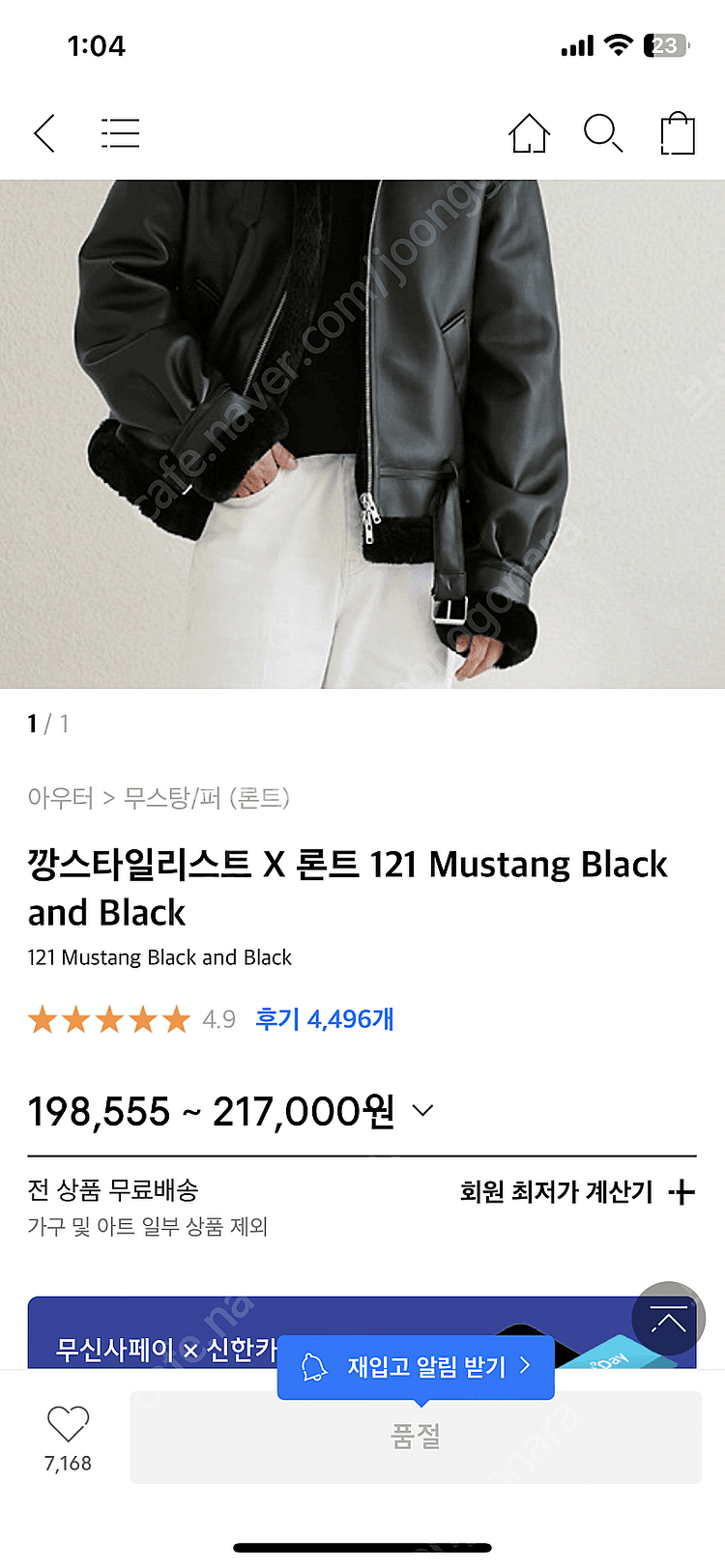Expand the price range chevron

pyautogui.click(x=422, y=1111)
